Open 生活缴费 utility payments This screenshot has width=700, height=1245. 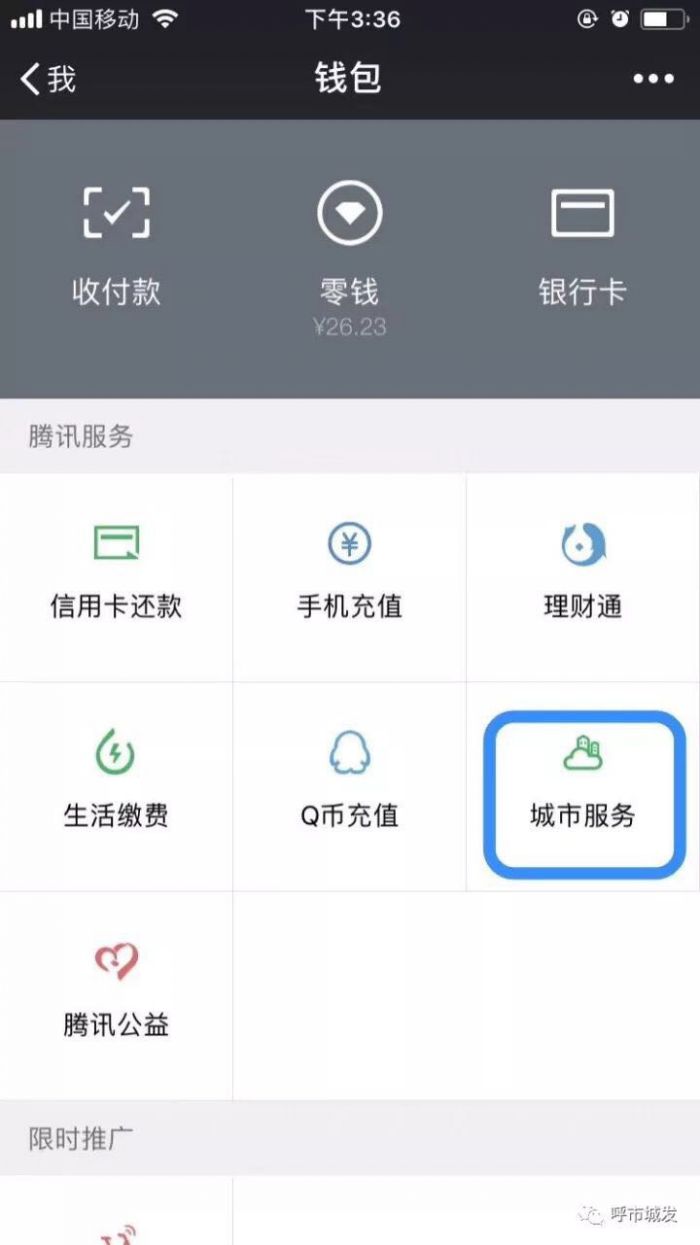116,785
